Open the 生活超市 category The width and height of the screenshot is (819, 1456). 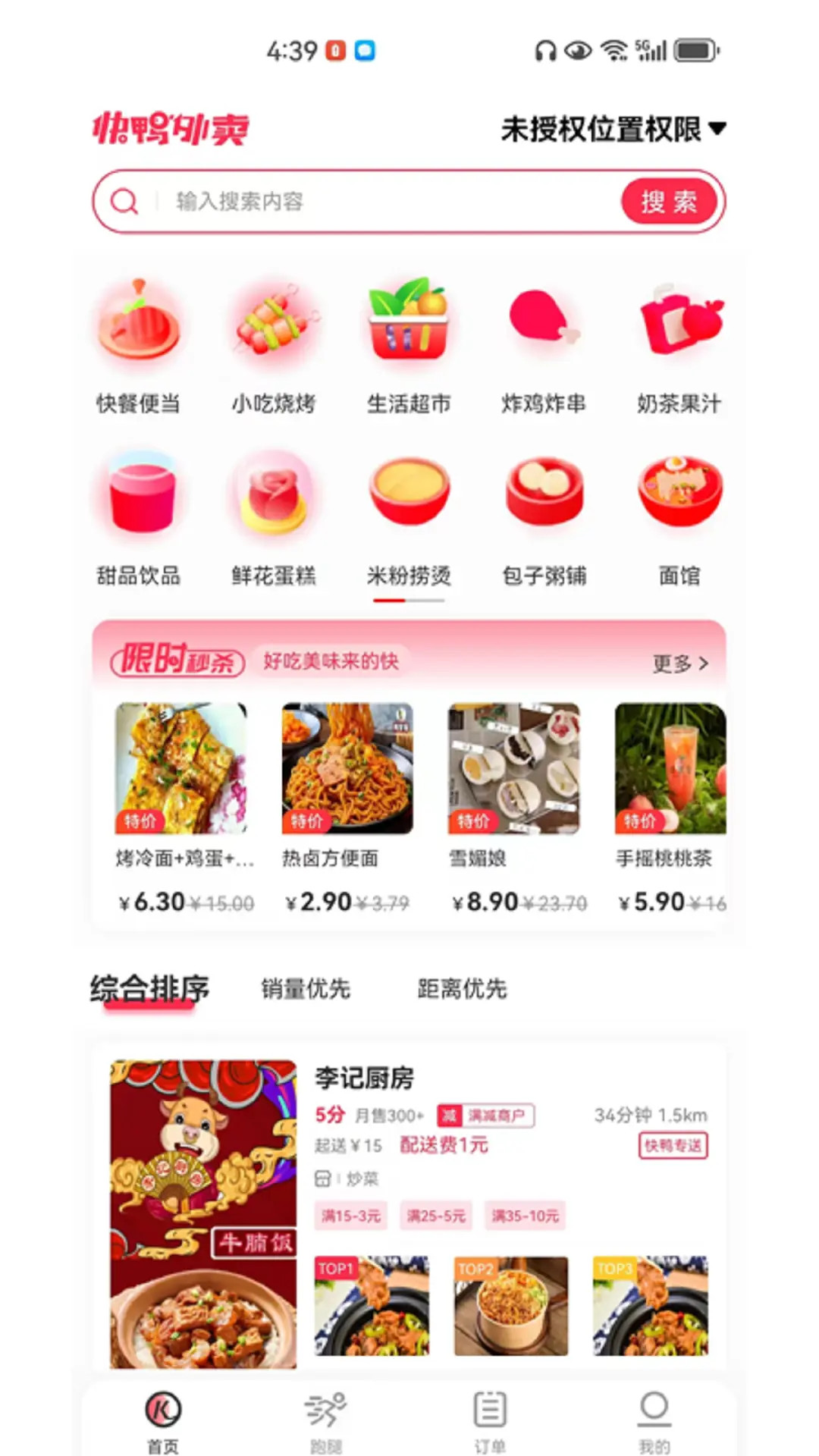[x=408, y=347]
